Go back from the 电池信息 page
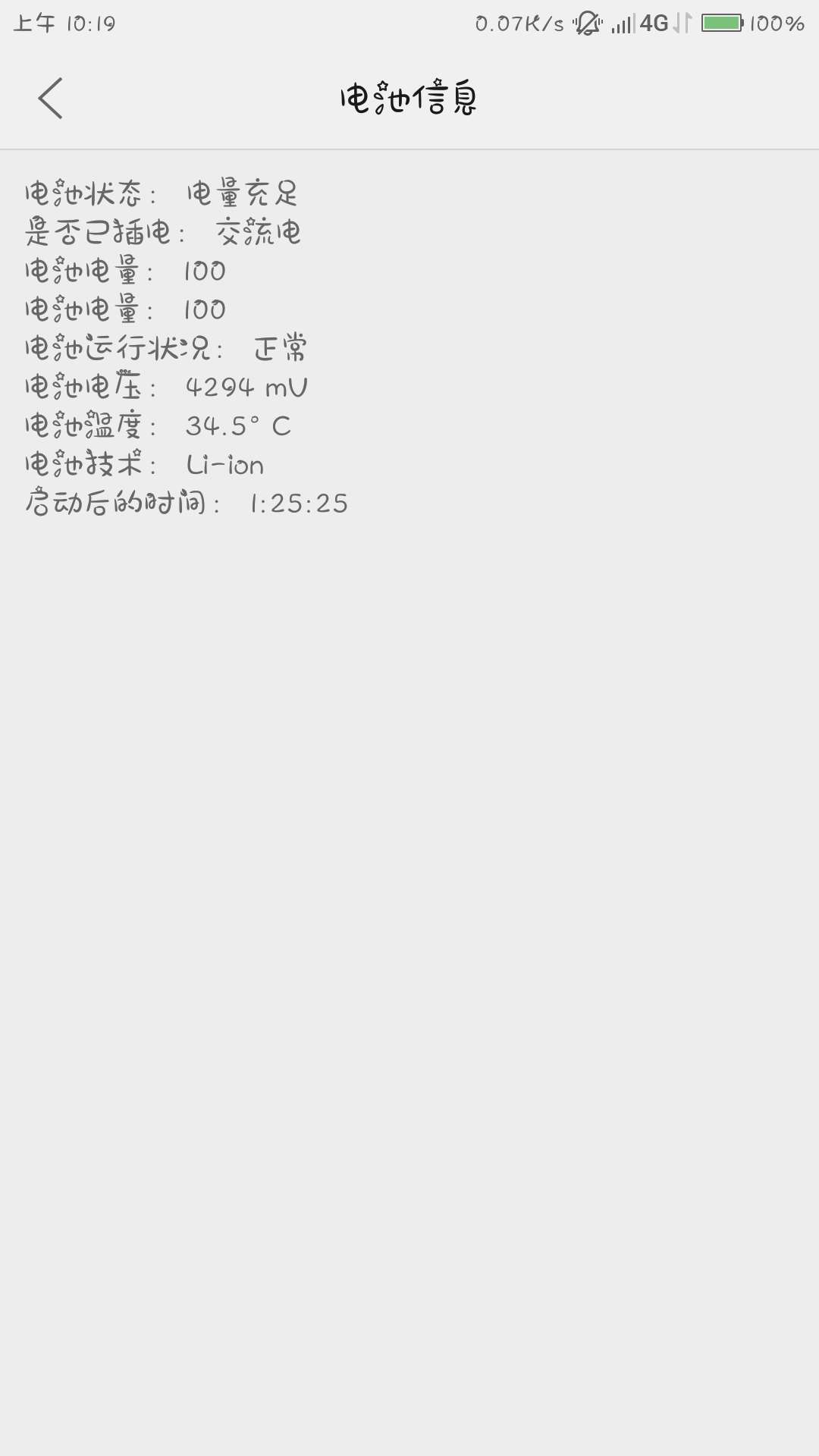Viewport: 819px width, 1456px height. click(x=50, y=99)
